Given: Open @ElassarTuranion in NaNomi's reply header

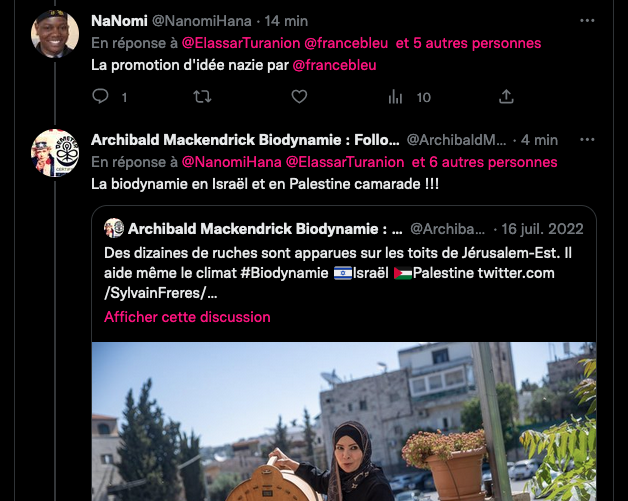Looking at the screenshot, I should [240, 43].
